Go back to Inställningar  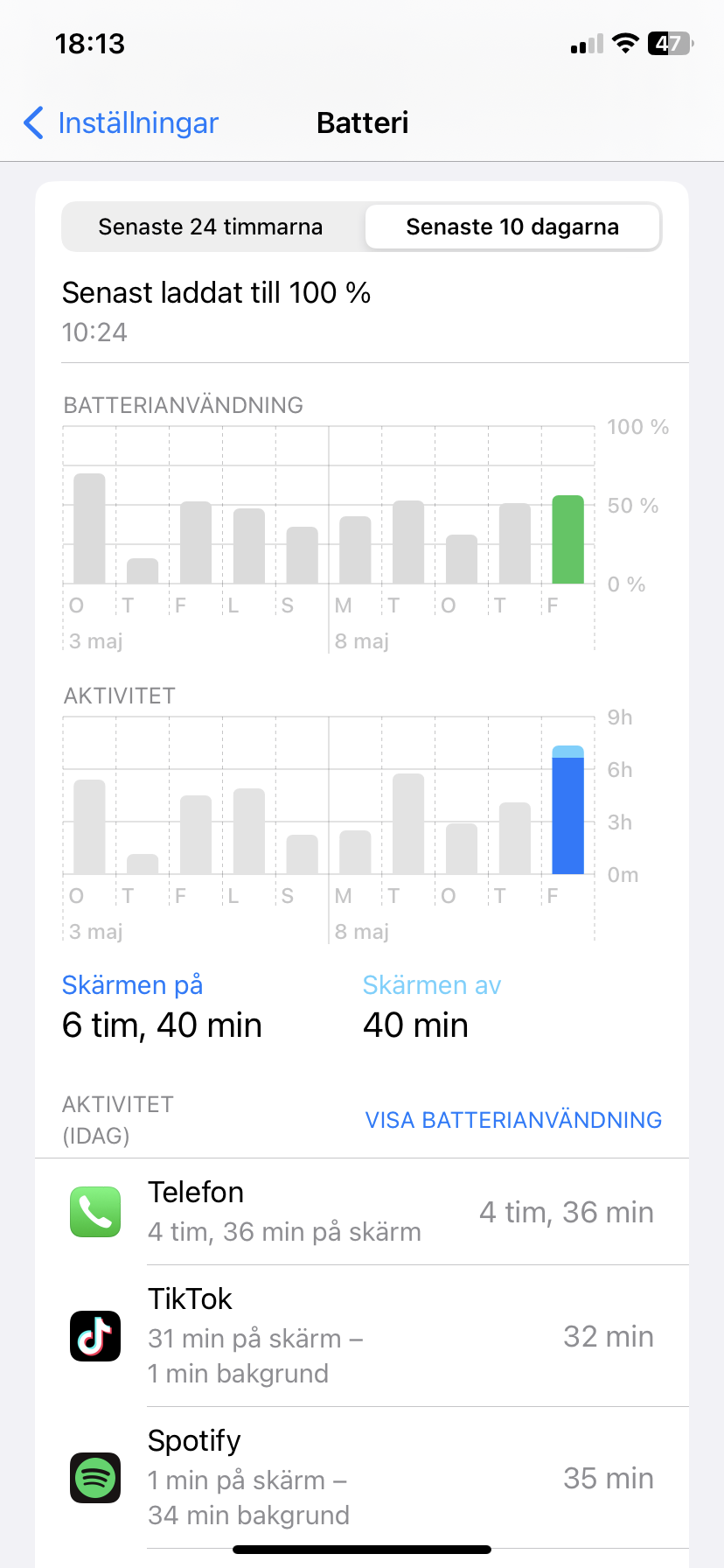122,123
